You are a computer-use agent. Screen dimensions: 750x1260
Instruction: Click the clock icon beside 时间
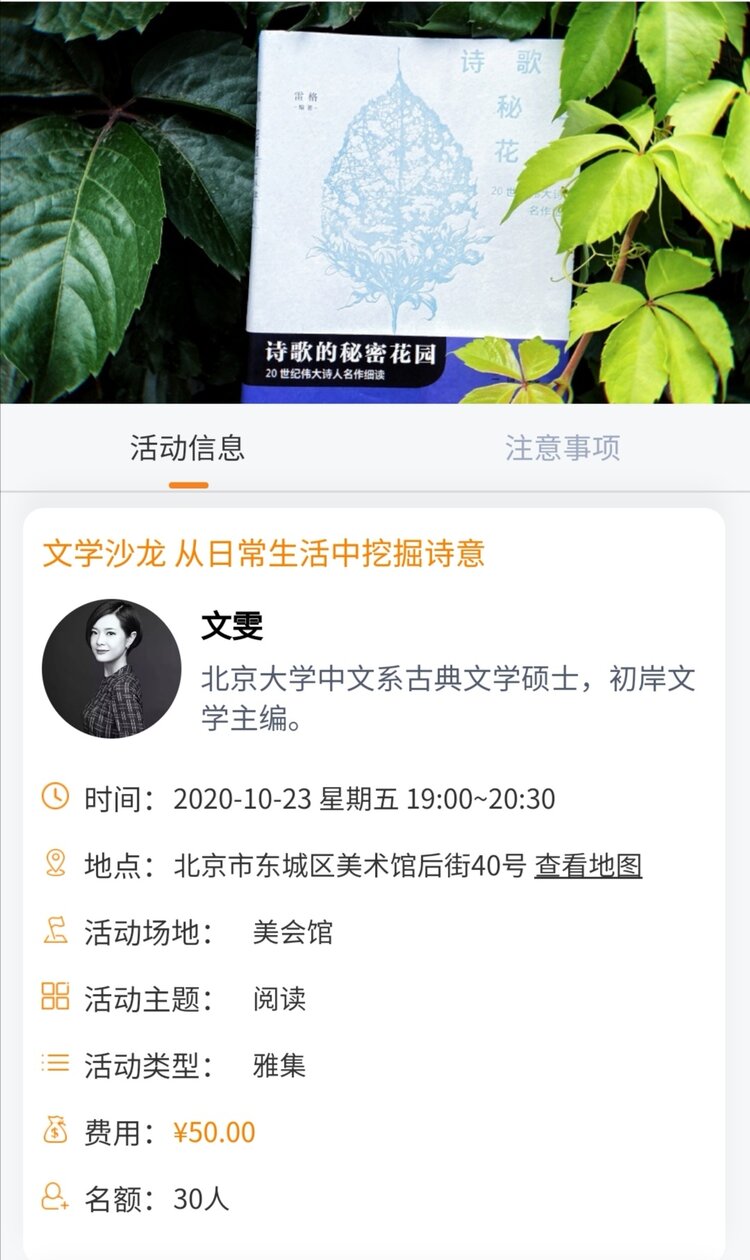coord(57,798)
